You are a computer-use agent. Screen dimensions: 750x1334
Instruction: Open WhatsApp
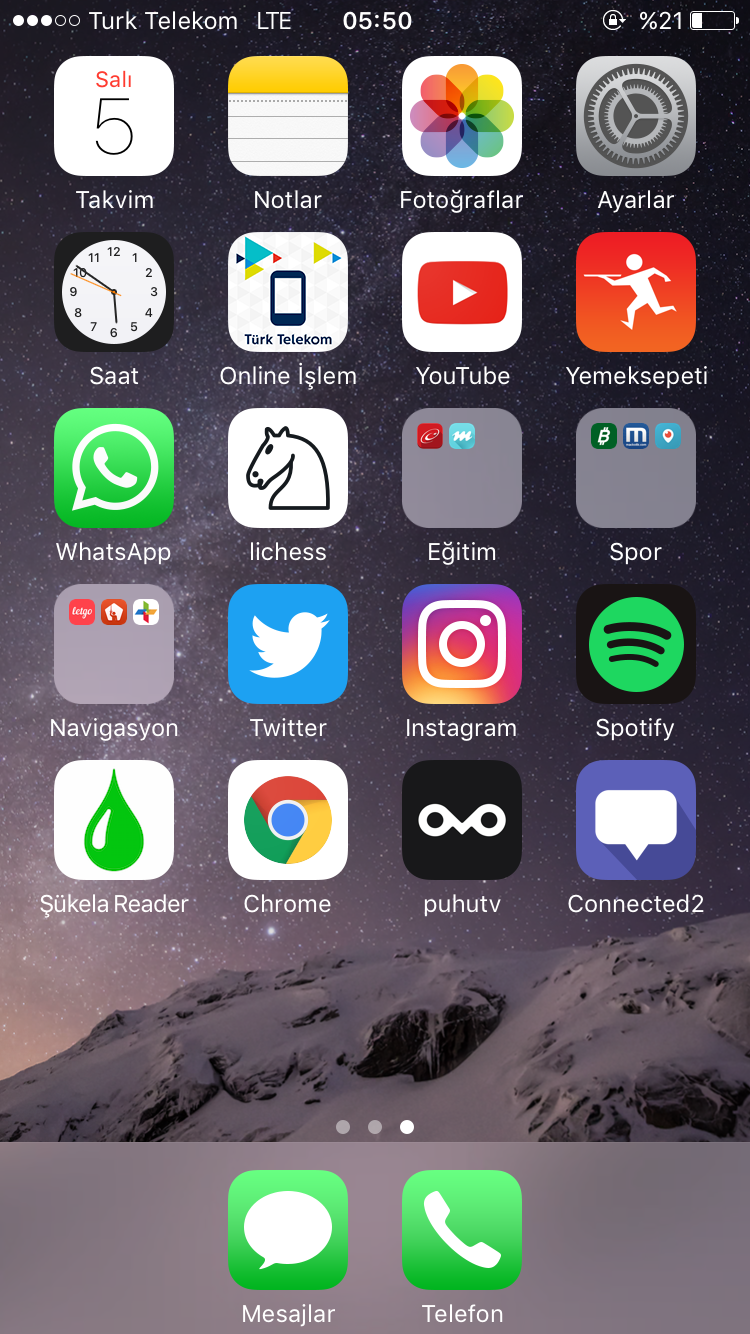pyautogui.click(x=114, y=468)
